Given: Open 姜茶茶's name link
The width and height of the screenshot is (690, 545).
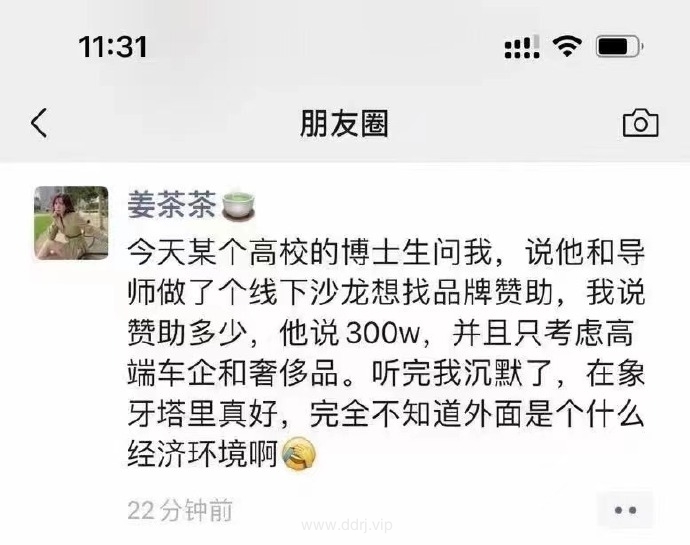Looking at the screenshot, I should (x=171, y=204).
